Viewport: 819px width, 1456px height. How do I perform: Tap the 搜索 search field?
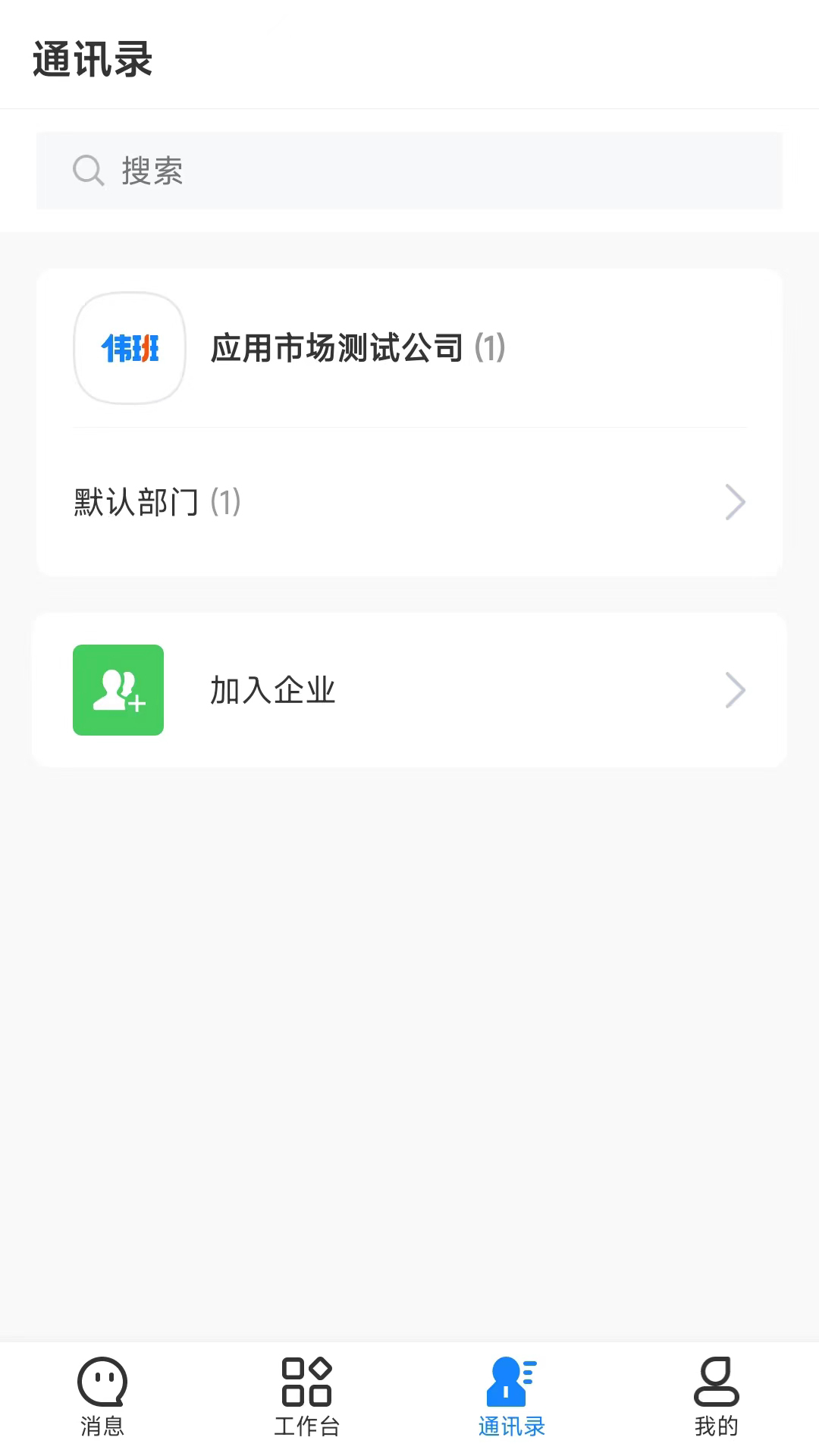409,171
